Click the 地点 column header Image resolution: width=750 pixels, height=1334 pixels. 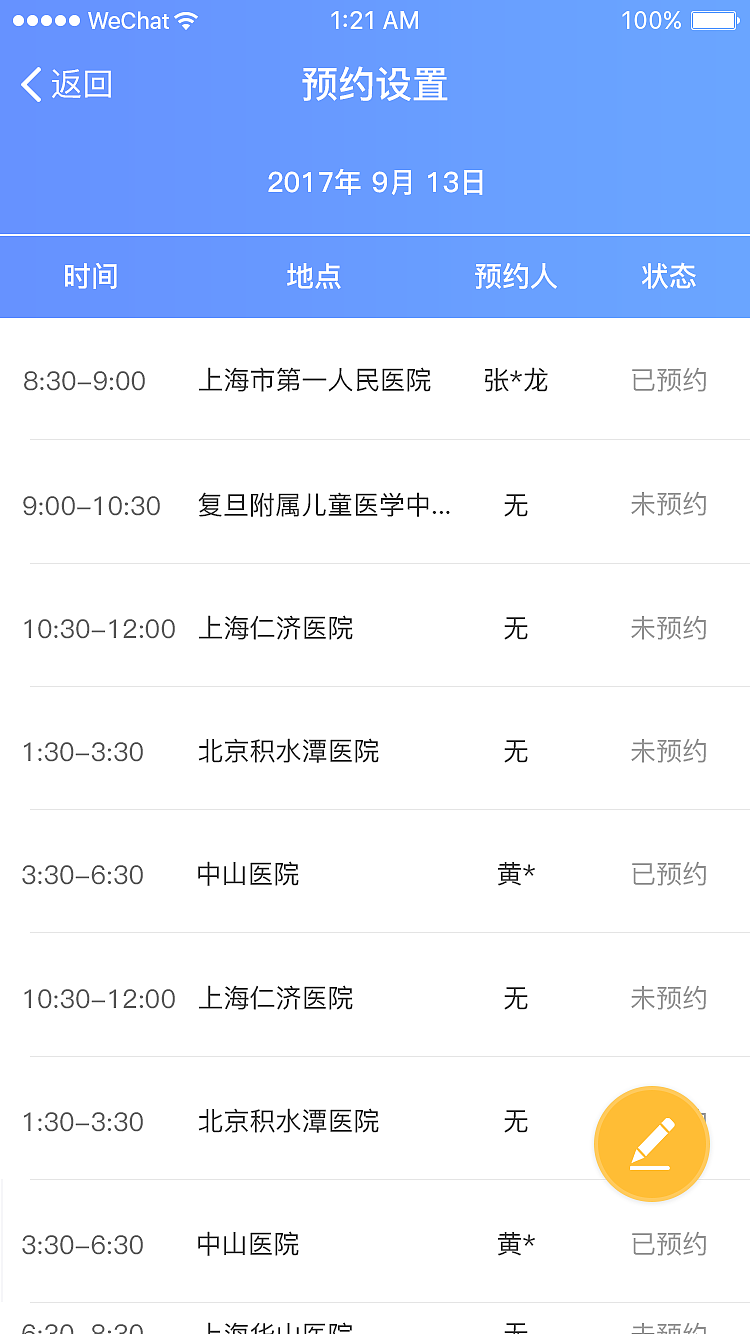click(313, 277)
